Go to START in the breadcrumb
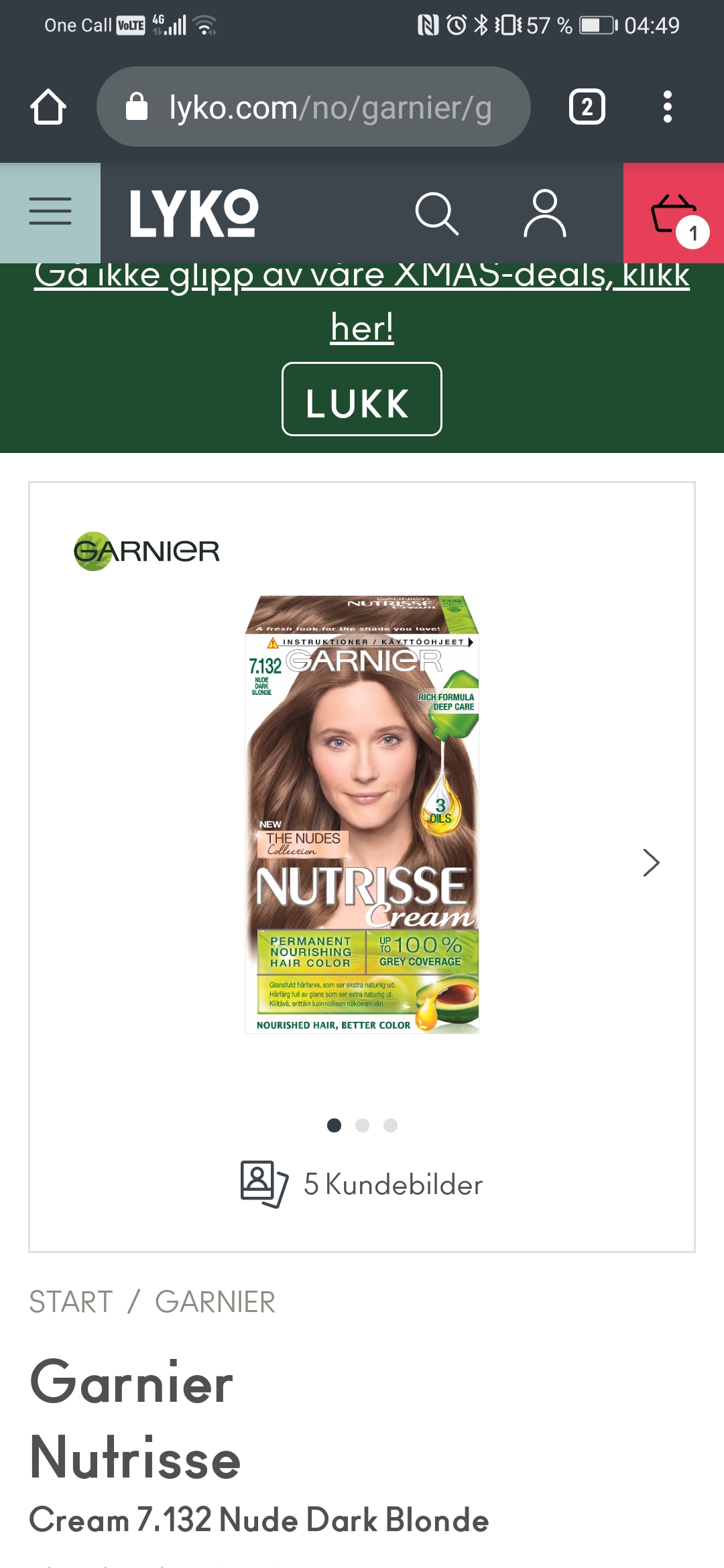The height and width of the screenshot is (1568, 724). (x=71, y=1302)
